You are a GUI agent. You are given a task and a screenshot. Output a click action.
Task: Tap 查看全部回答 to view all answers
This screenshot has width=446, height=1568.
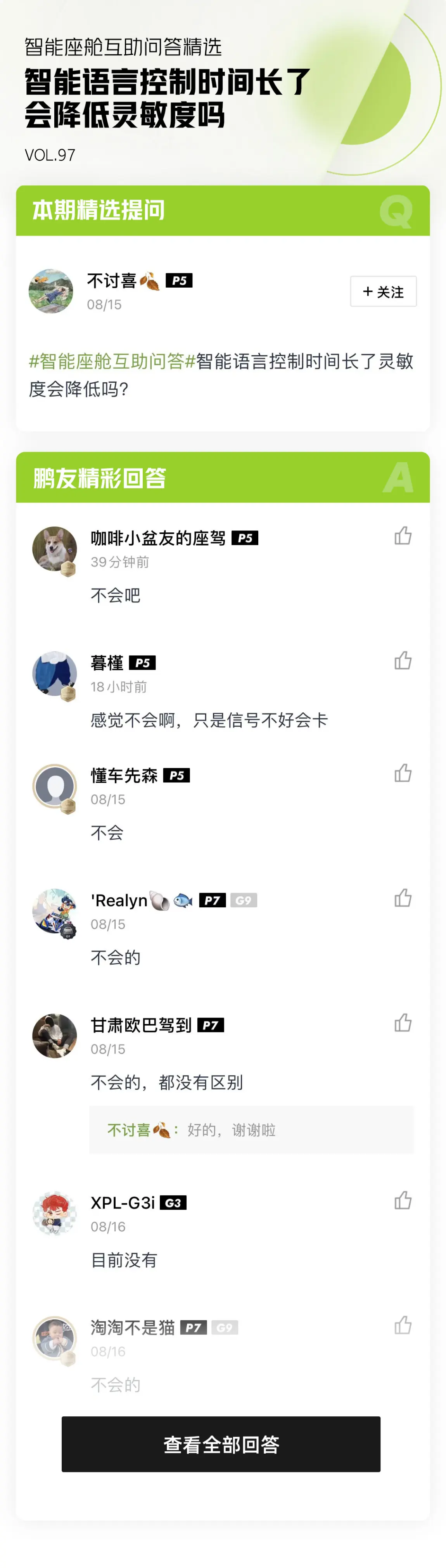click(x=221, y=1444)
